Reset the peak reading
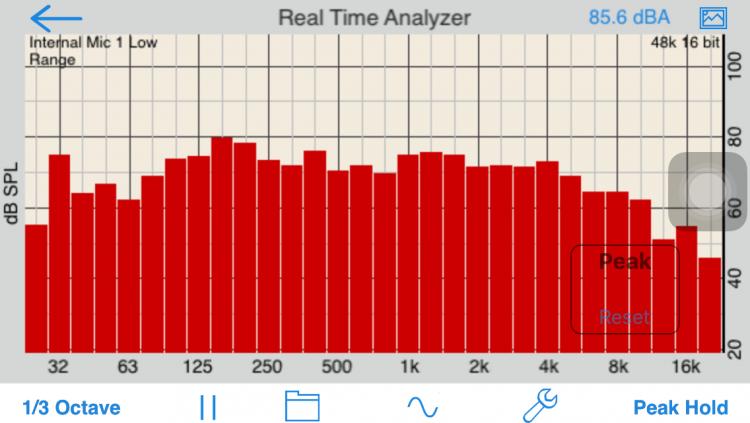 [624, 317]
